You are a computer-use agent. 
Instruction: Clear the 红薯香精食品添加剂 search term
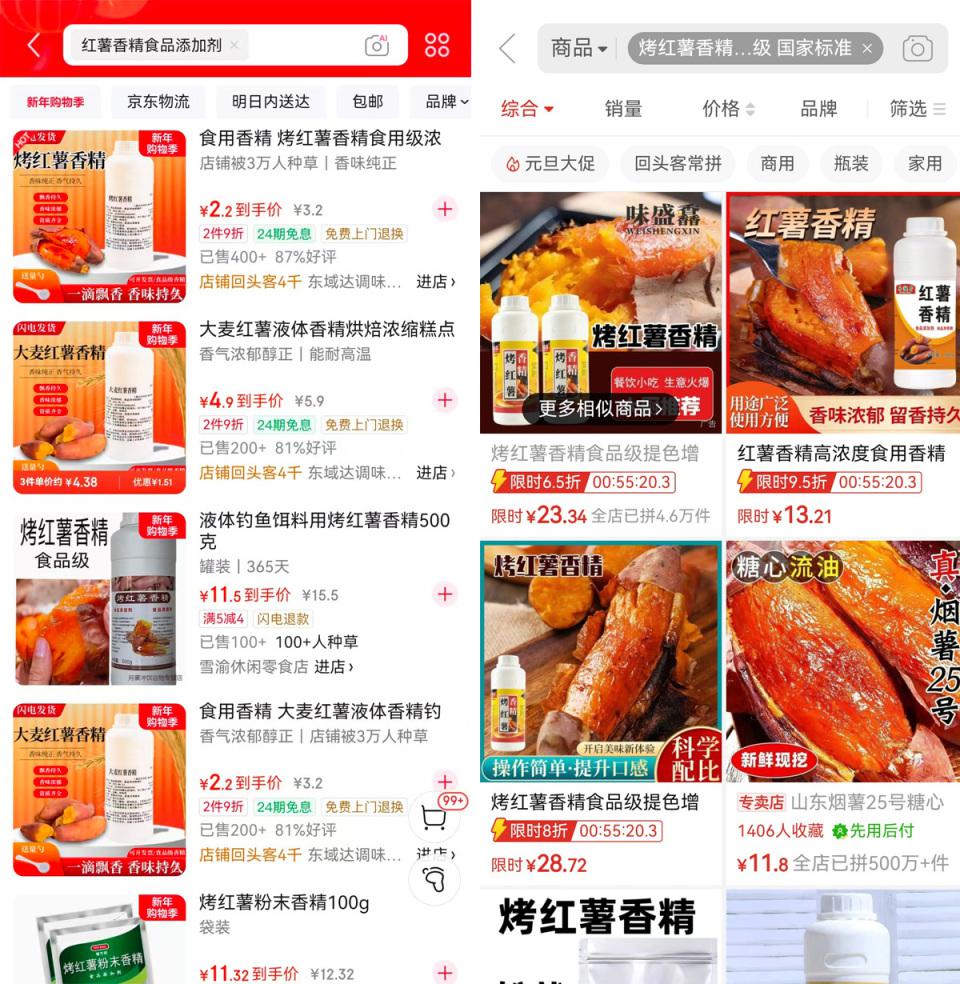pos(234,45)
